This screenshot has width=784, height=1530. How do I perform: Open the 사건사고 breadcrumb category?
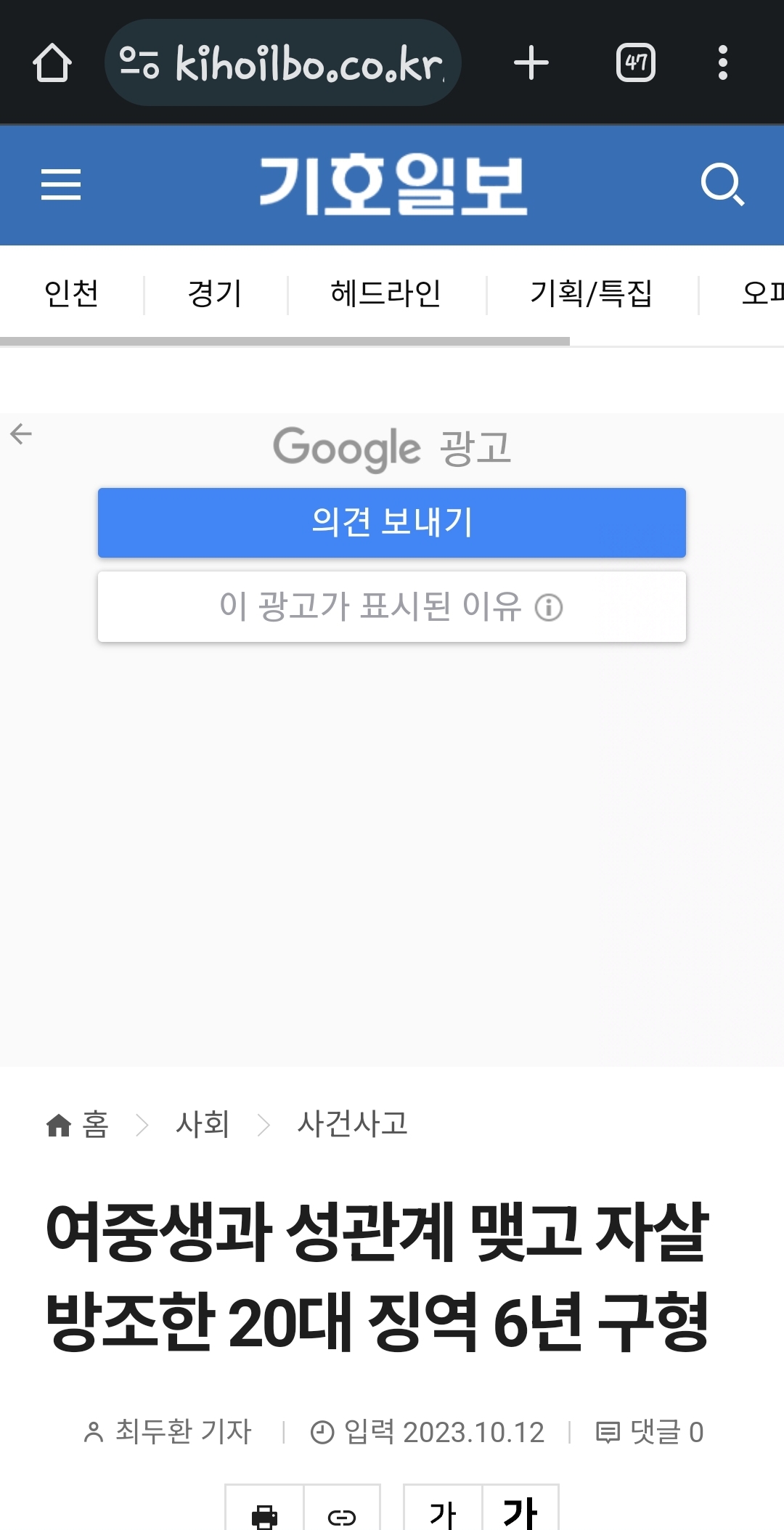pyautogui.click(x=353, y=1125)
